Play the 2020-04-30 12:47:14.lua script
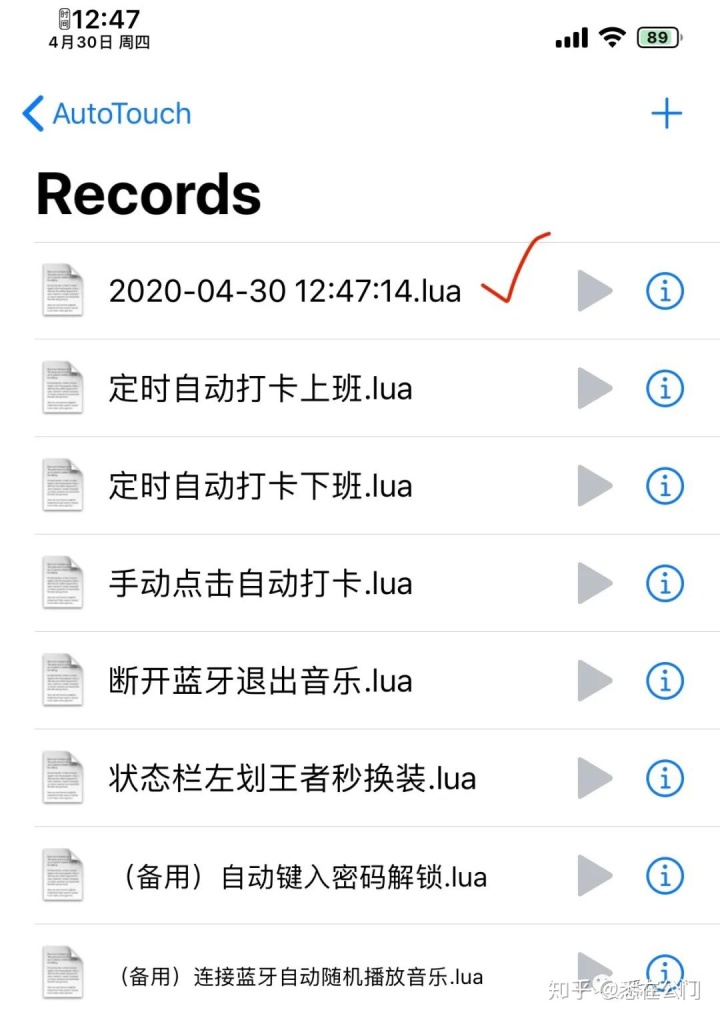This screenshot has height=1020, width=720. (594, 291)
